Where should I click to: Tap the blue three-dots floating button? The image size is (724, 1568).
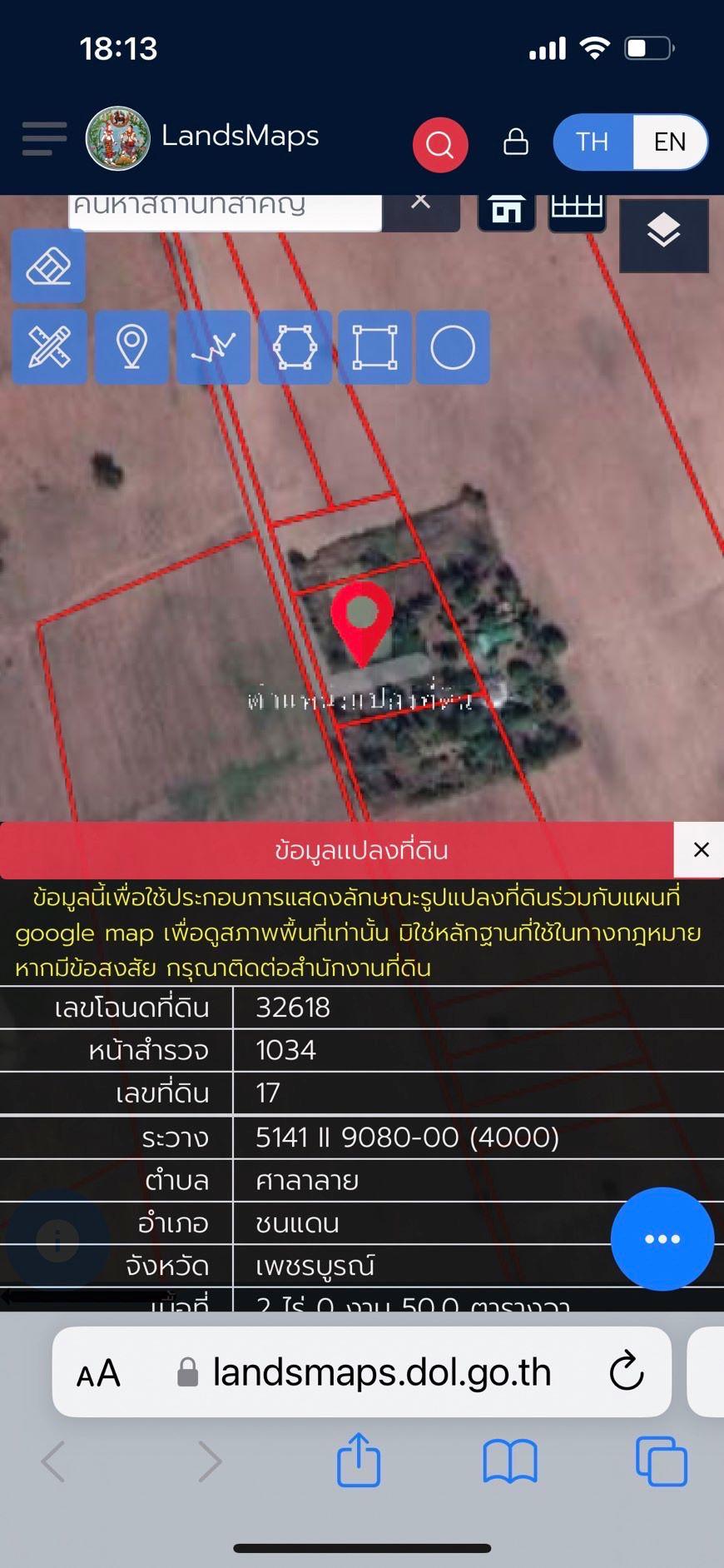click(662, 1239)
